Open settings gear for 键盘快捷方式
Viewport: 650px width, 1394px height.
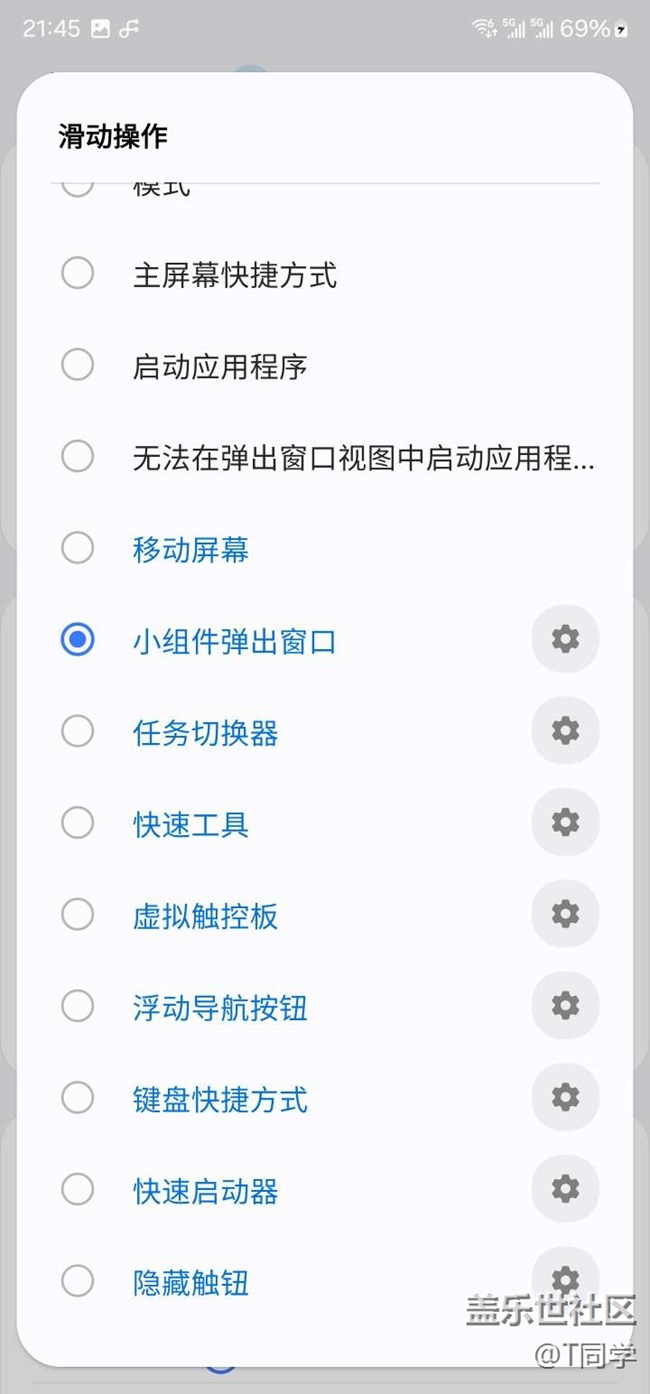565,1097
